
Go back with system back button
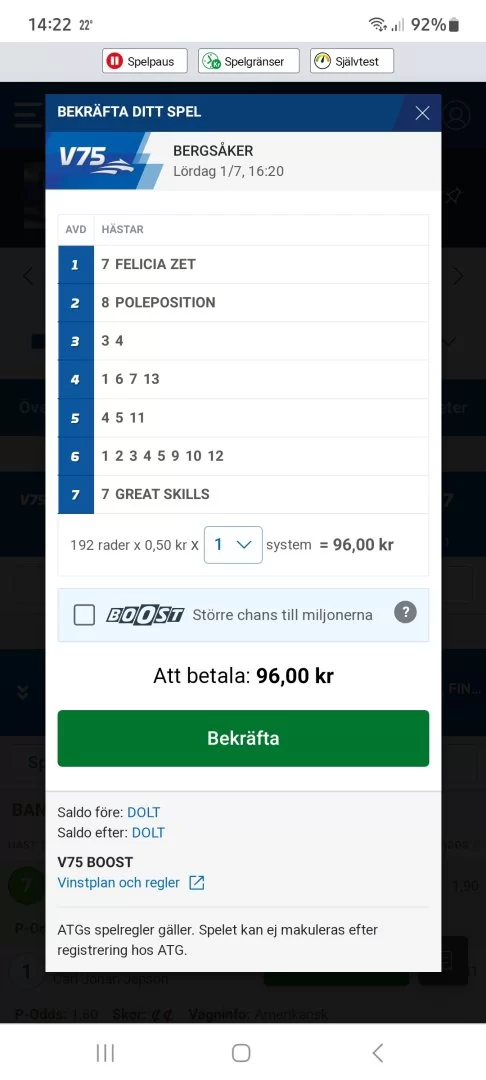point(377,1052)
